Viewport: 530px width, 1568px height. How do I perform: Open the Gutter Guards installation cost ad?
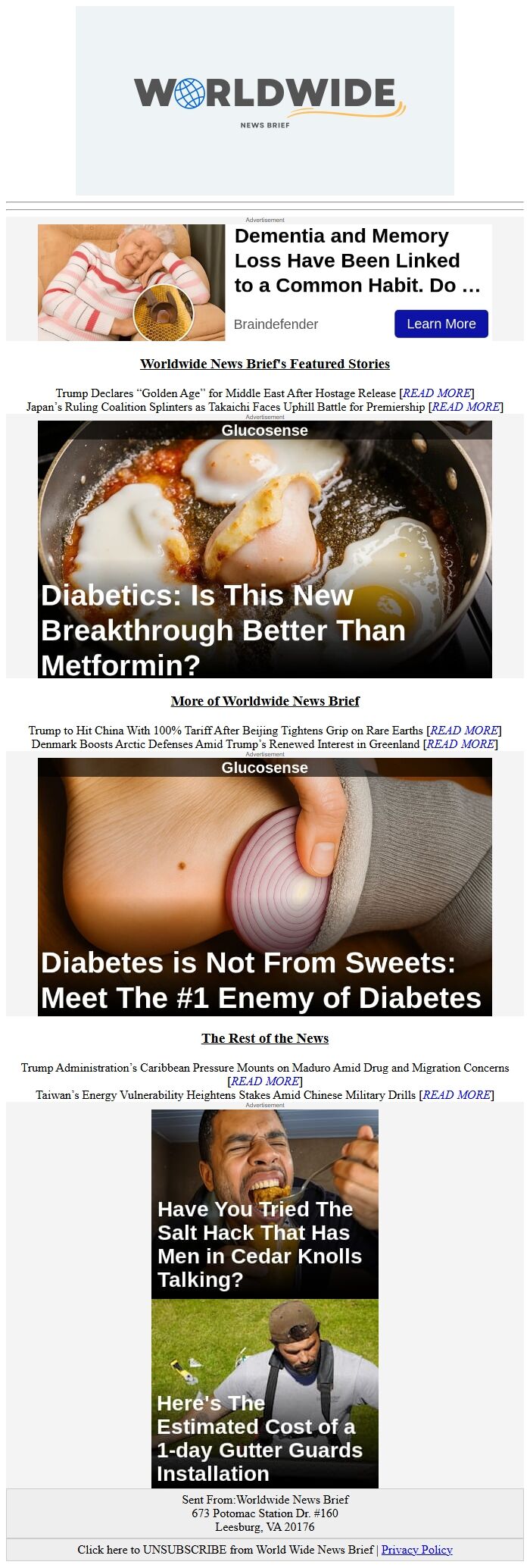(x=265, y=1393)
